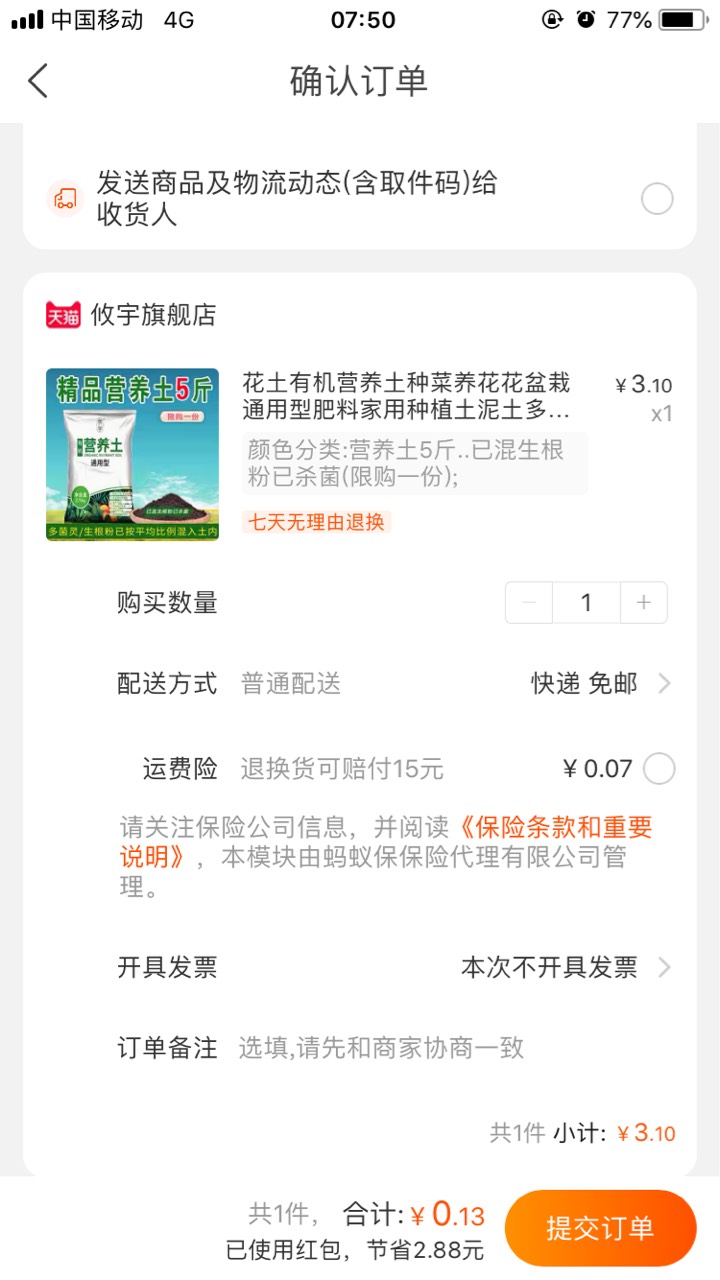This screenshot has height=1280, width=720.
Task: Open the 攸宇旗舰店 store page
Action: coord(153,315)
